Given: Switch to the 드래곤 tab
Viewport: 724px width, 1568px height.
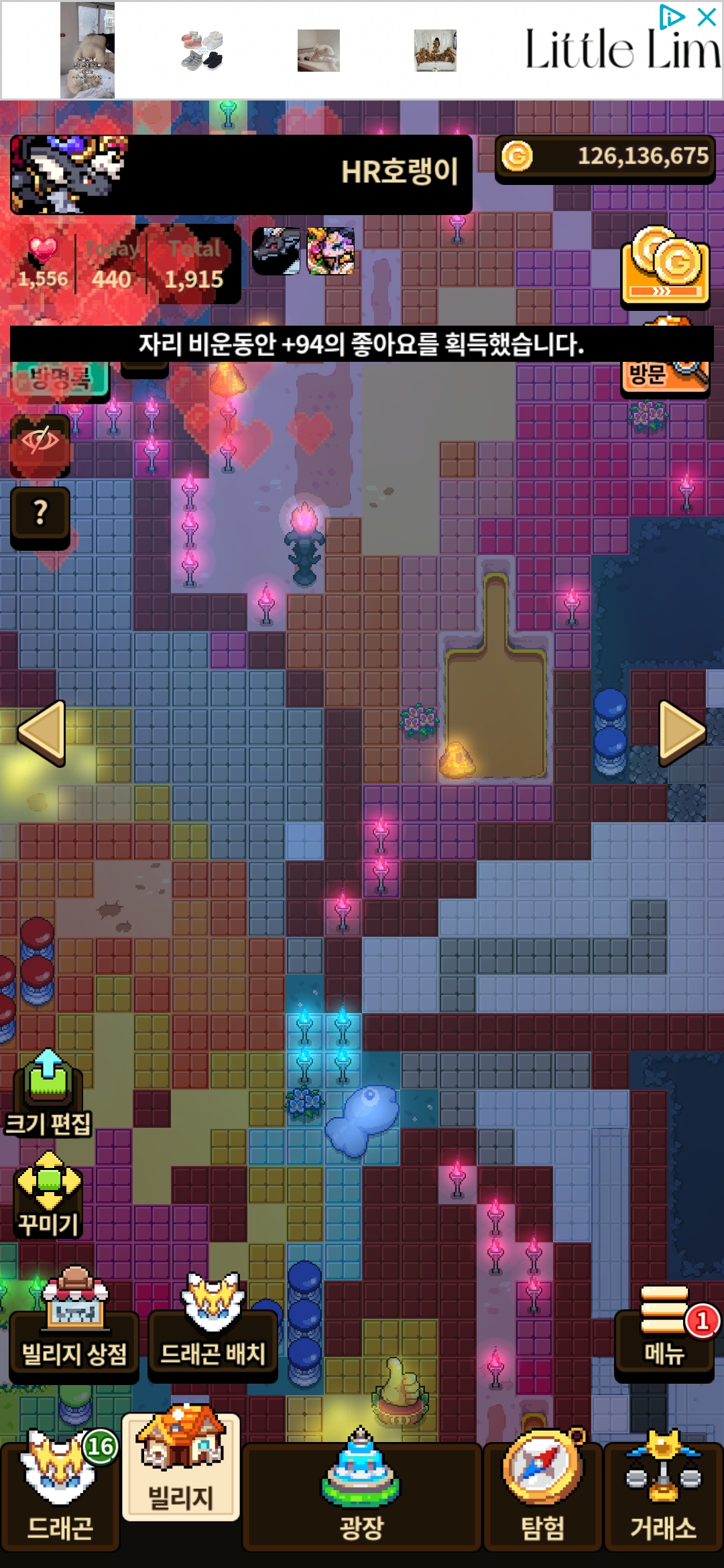Looking at the screenshot, I should coord(60,1493).
